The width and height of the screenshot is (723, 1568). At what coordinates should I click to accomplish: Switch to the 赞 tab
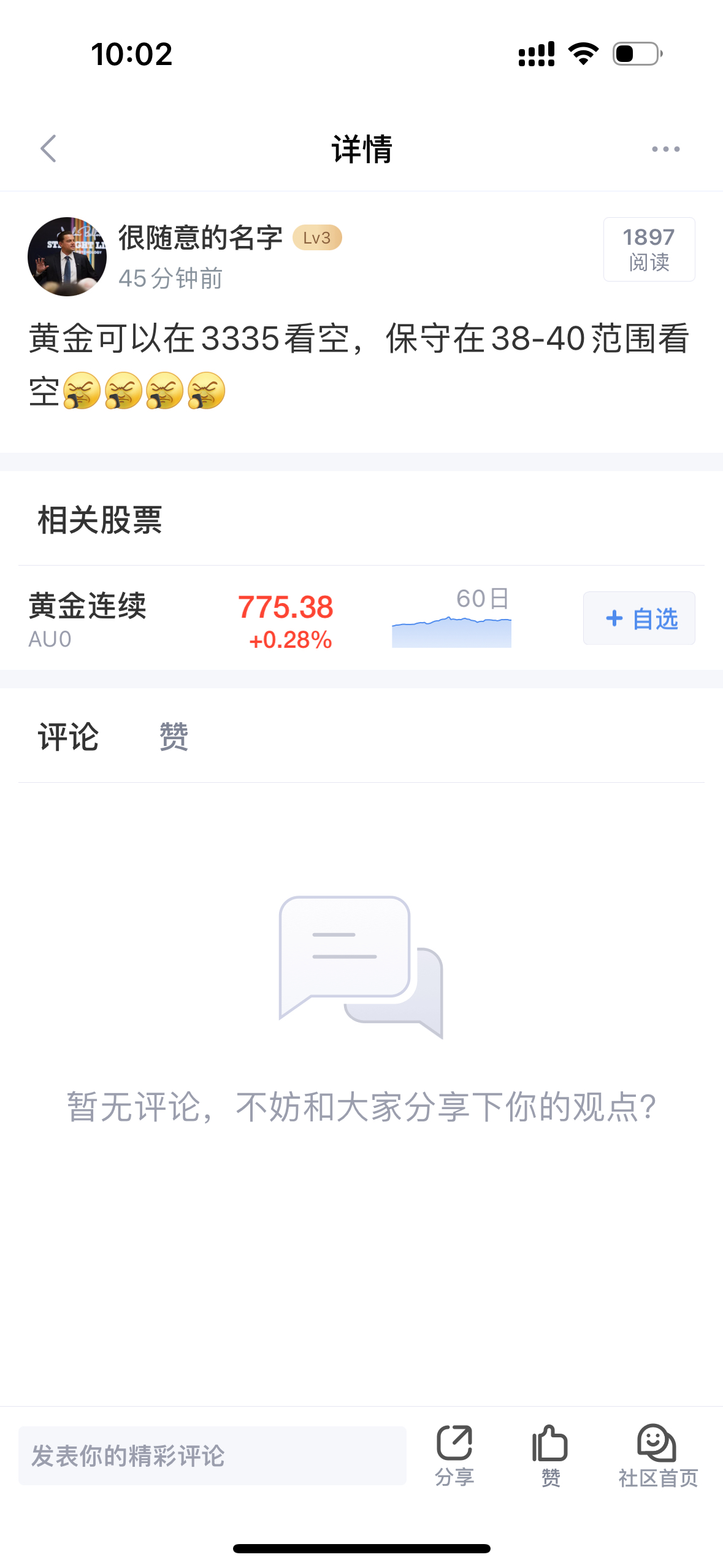click(174, 737)
